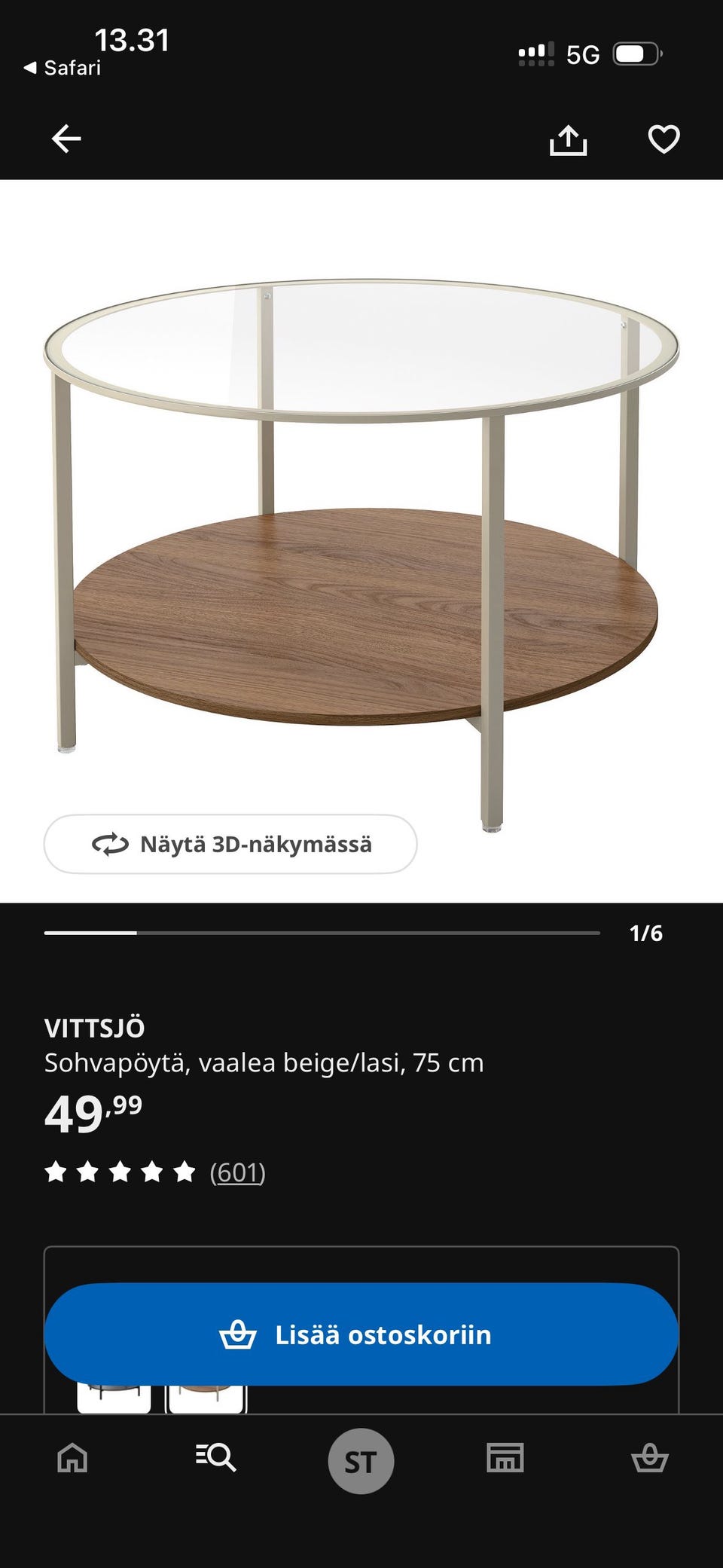Go back to search results
This screenshot has height=1568, width=723.
66,139
